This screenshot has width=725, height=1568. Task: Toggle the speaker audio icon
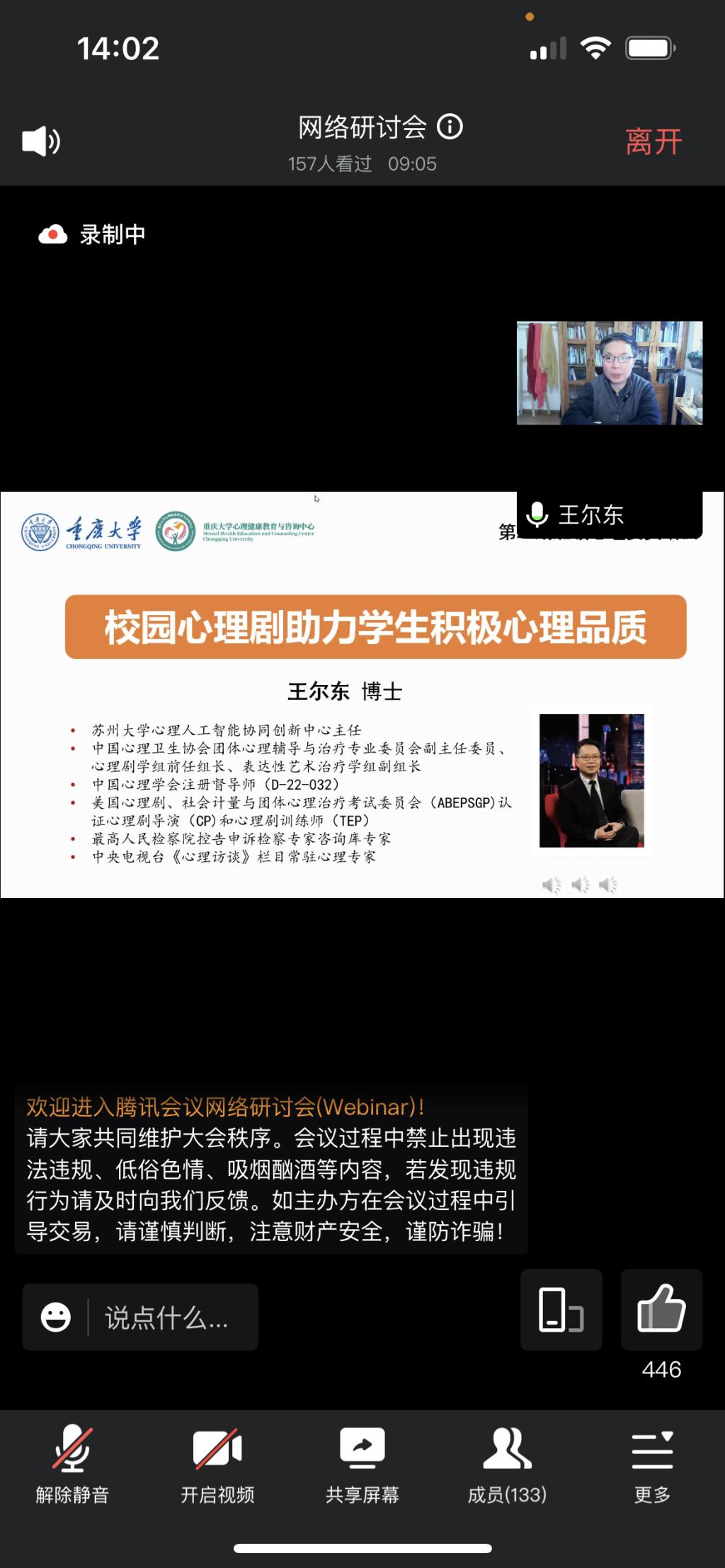(41, 141)
